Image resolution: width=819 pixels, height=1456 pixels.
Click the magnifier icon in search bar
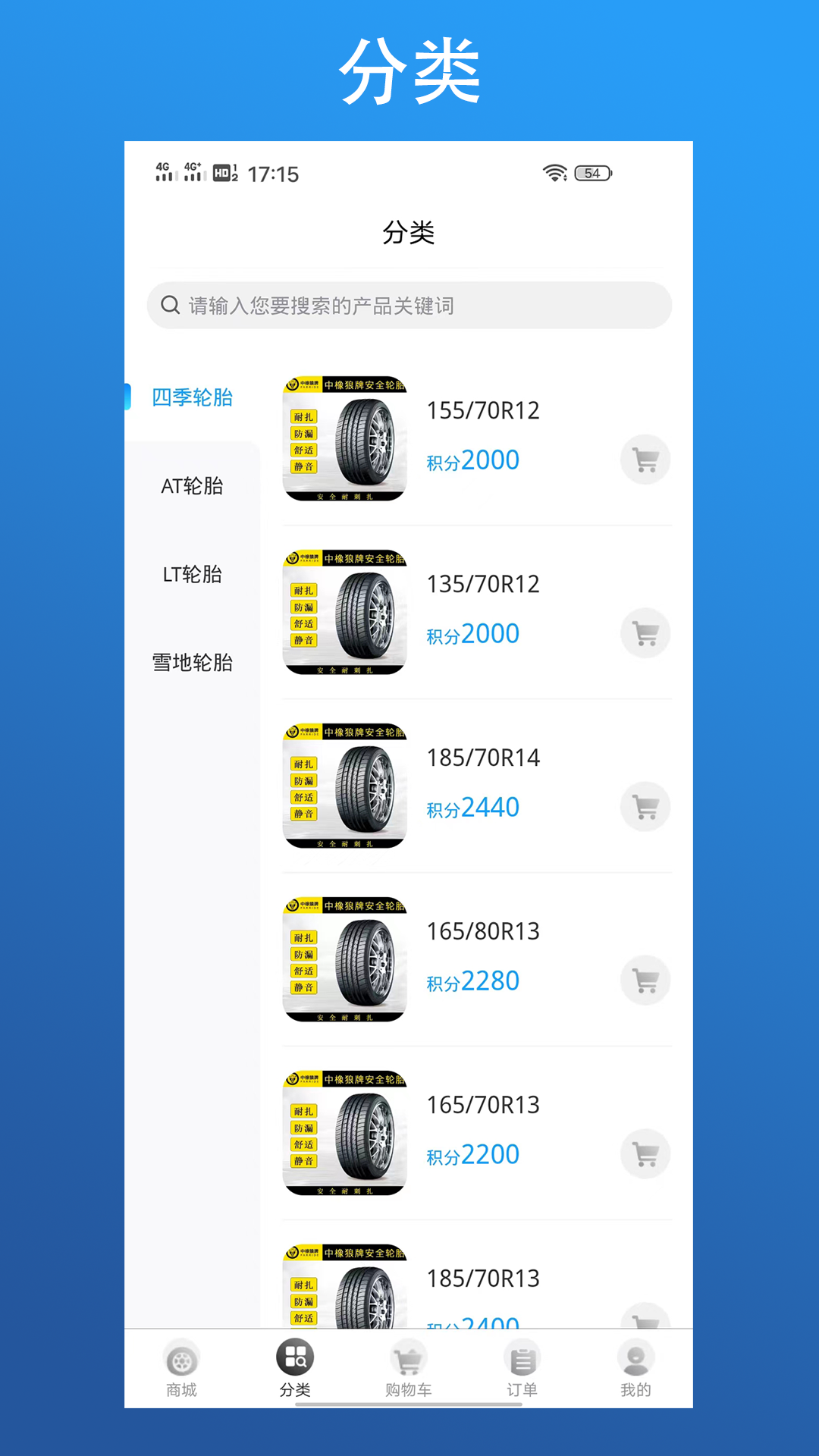[x=168, y=305]
